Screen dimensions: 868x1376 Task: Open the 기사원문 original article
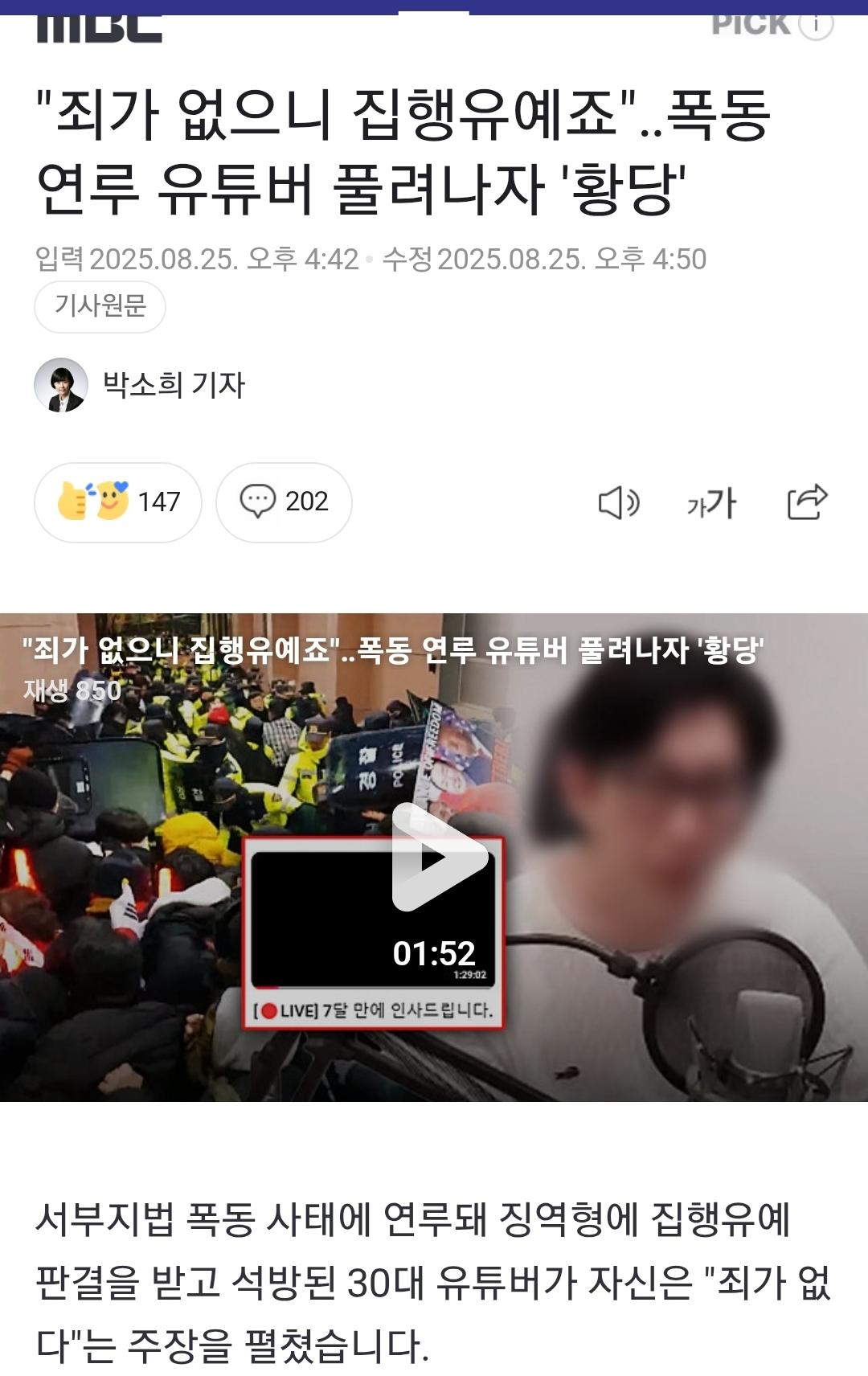(98, 305)
